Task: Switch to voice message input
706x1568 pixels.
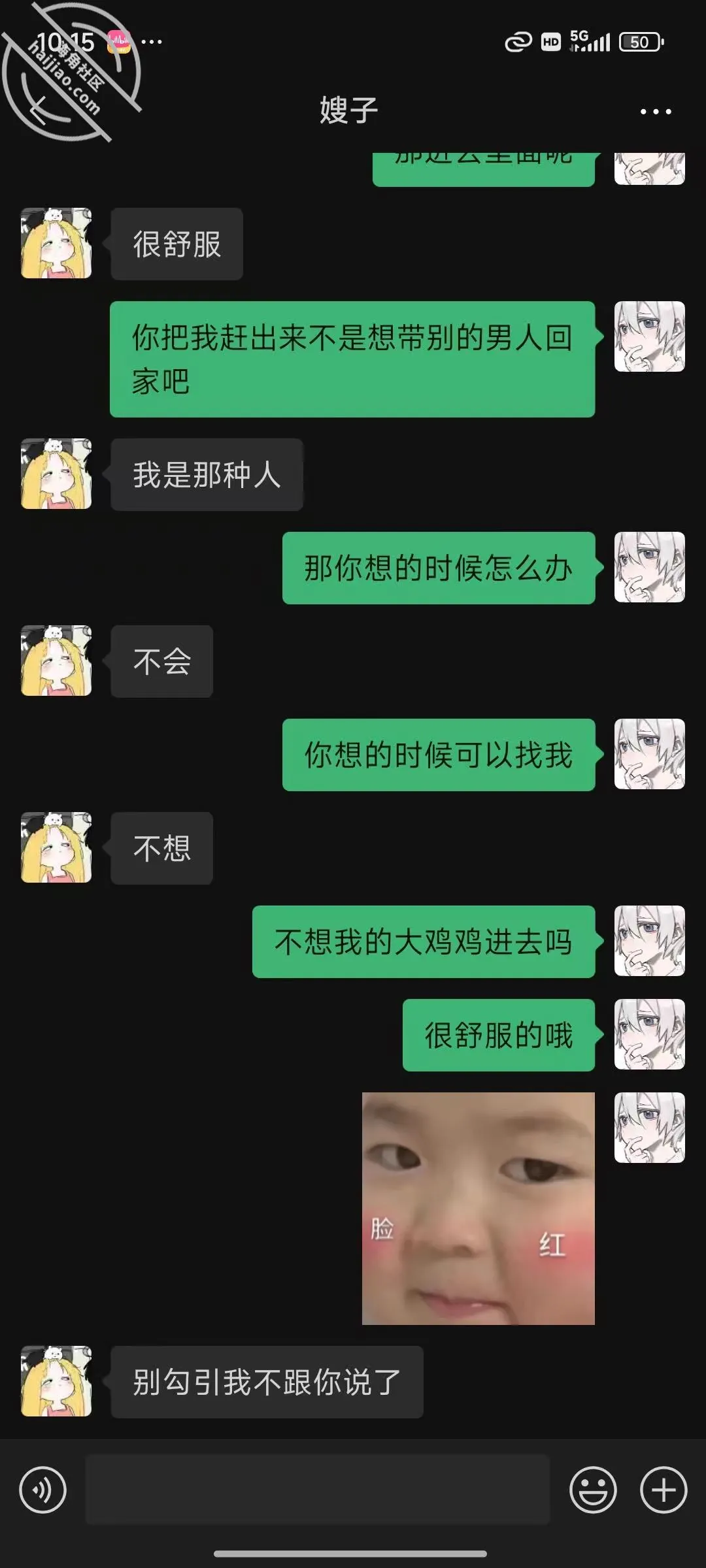Action: coord(43,1490)
